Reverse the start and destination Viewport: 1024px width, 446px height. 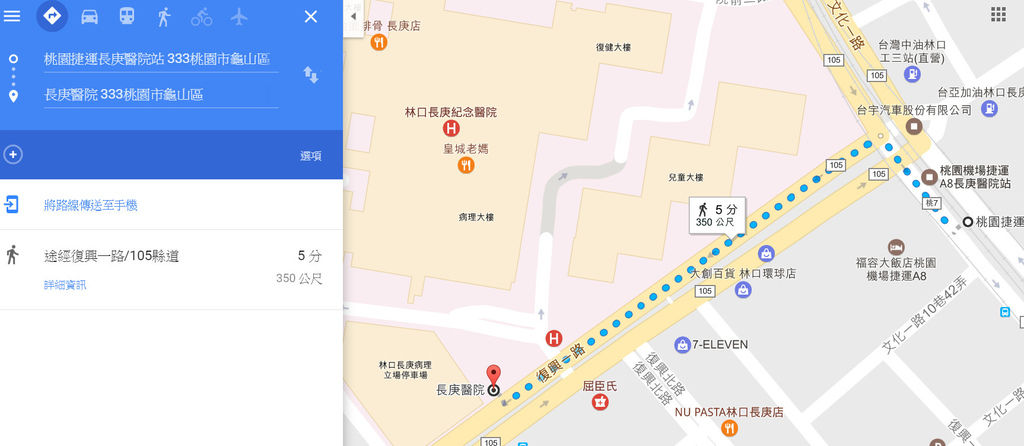(x=311, y=75)
